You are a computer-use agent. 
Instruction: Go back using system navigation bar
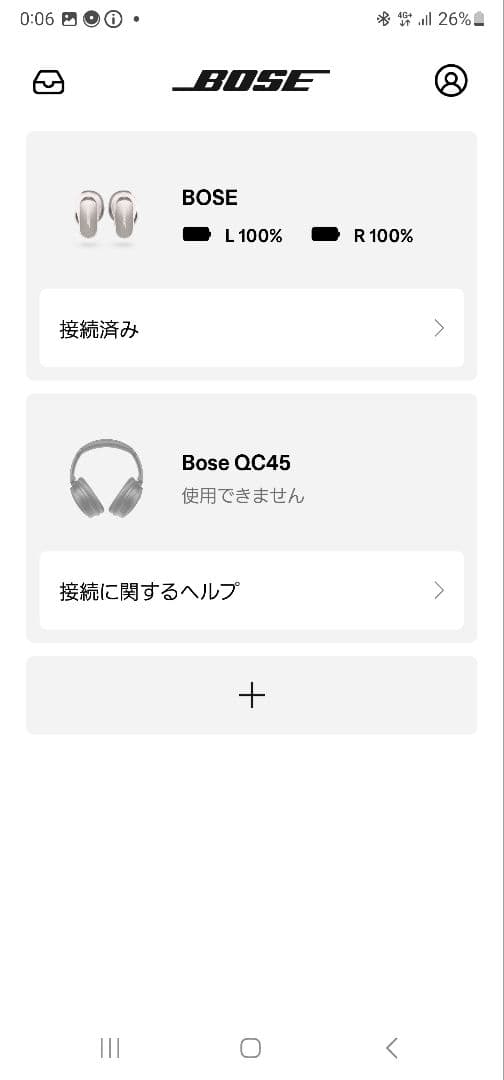(392, 1048)
